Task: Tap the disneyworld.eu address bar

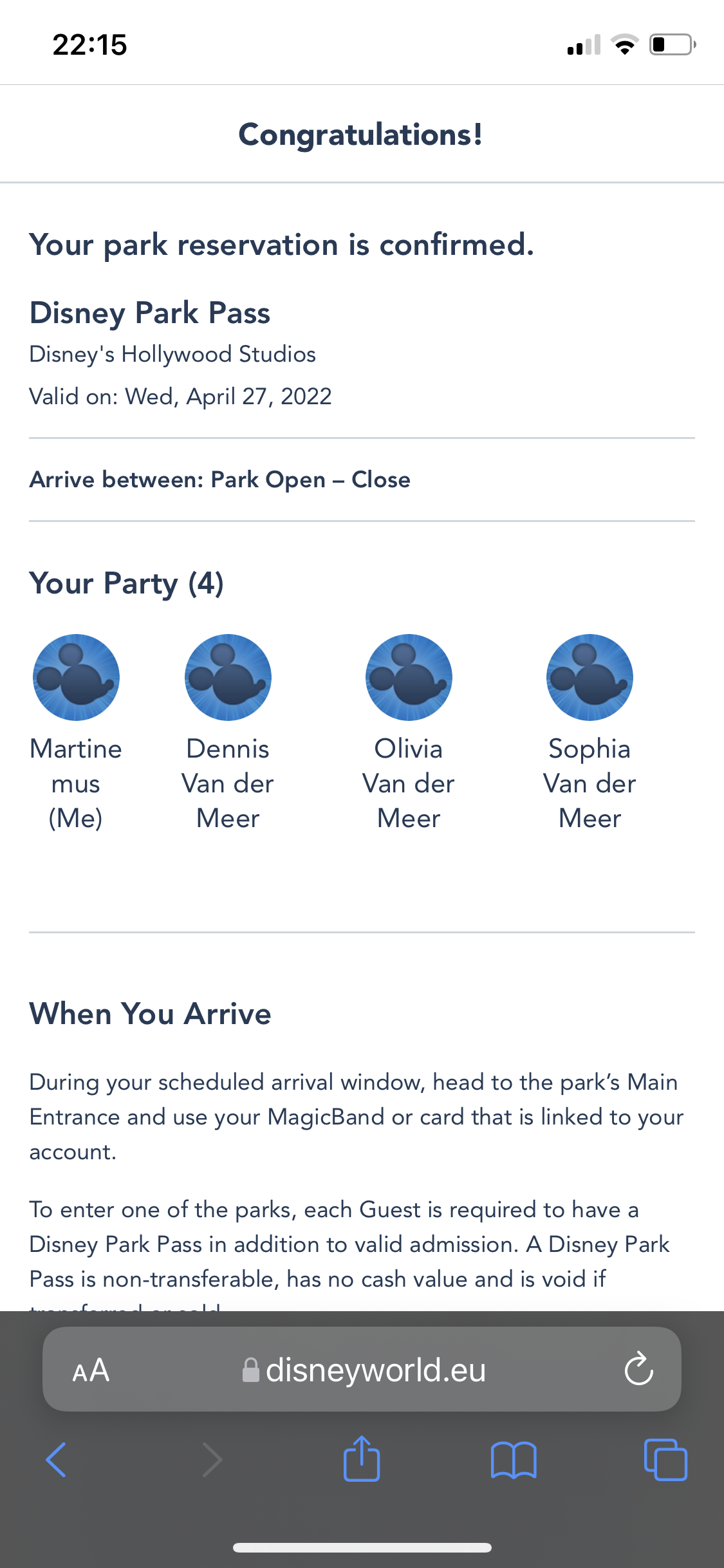Action: (x=364, y=1370)
